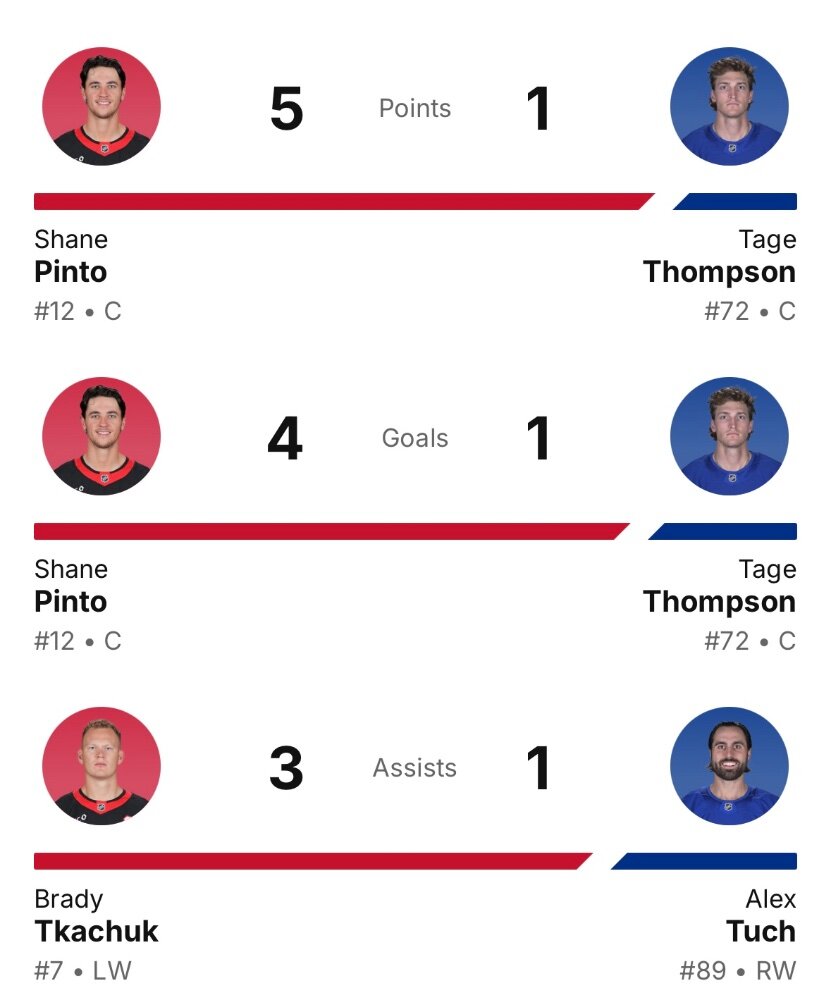View Alex Tuch's player page
The height and width of the screenshot is (1000, 831).
(729, 766)
